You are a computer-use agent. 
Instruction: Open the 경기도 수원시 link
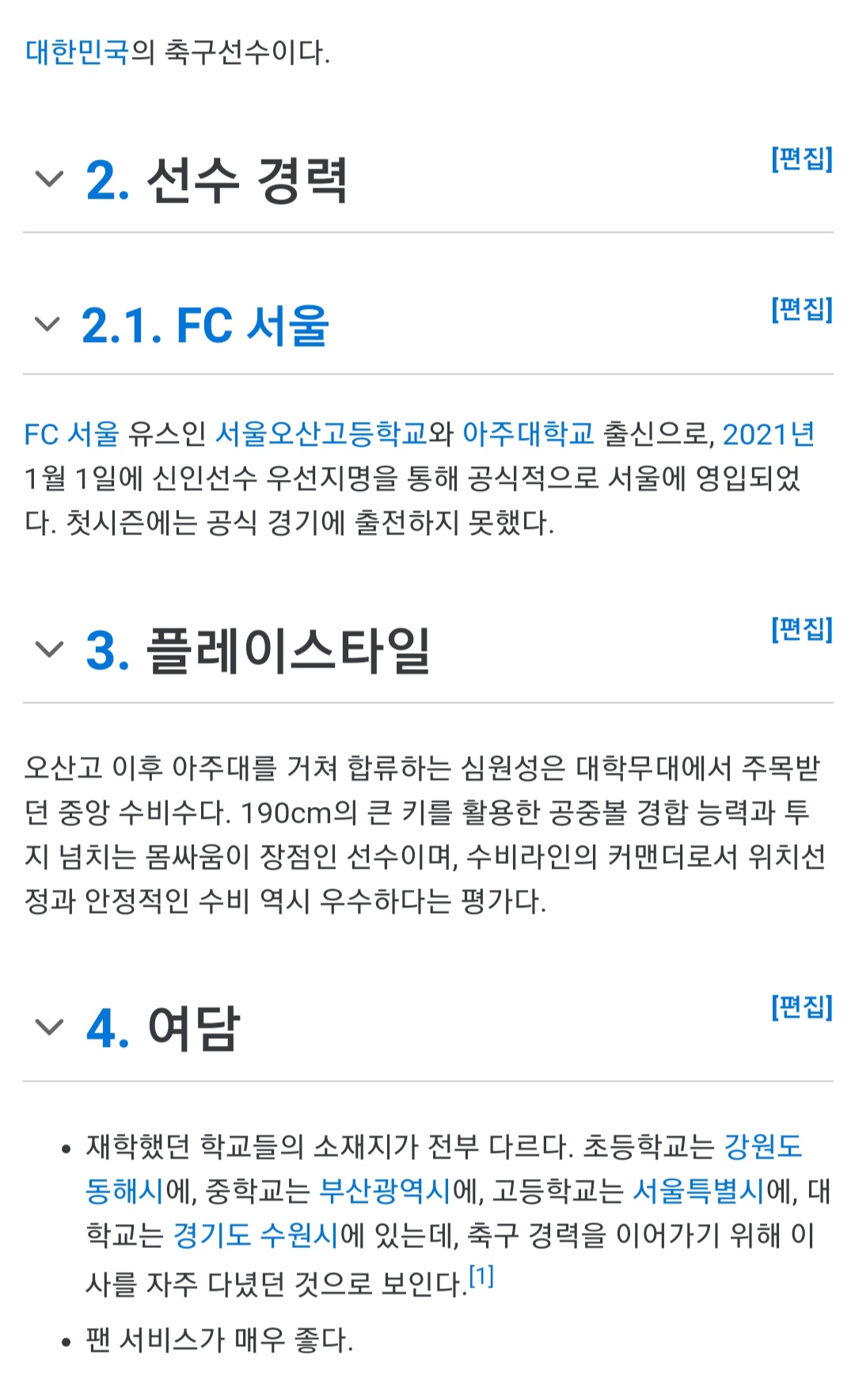(256, 1235)
